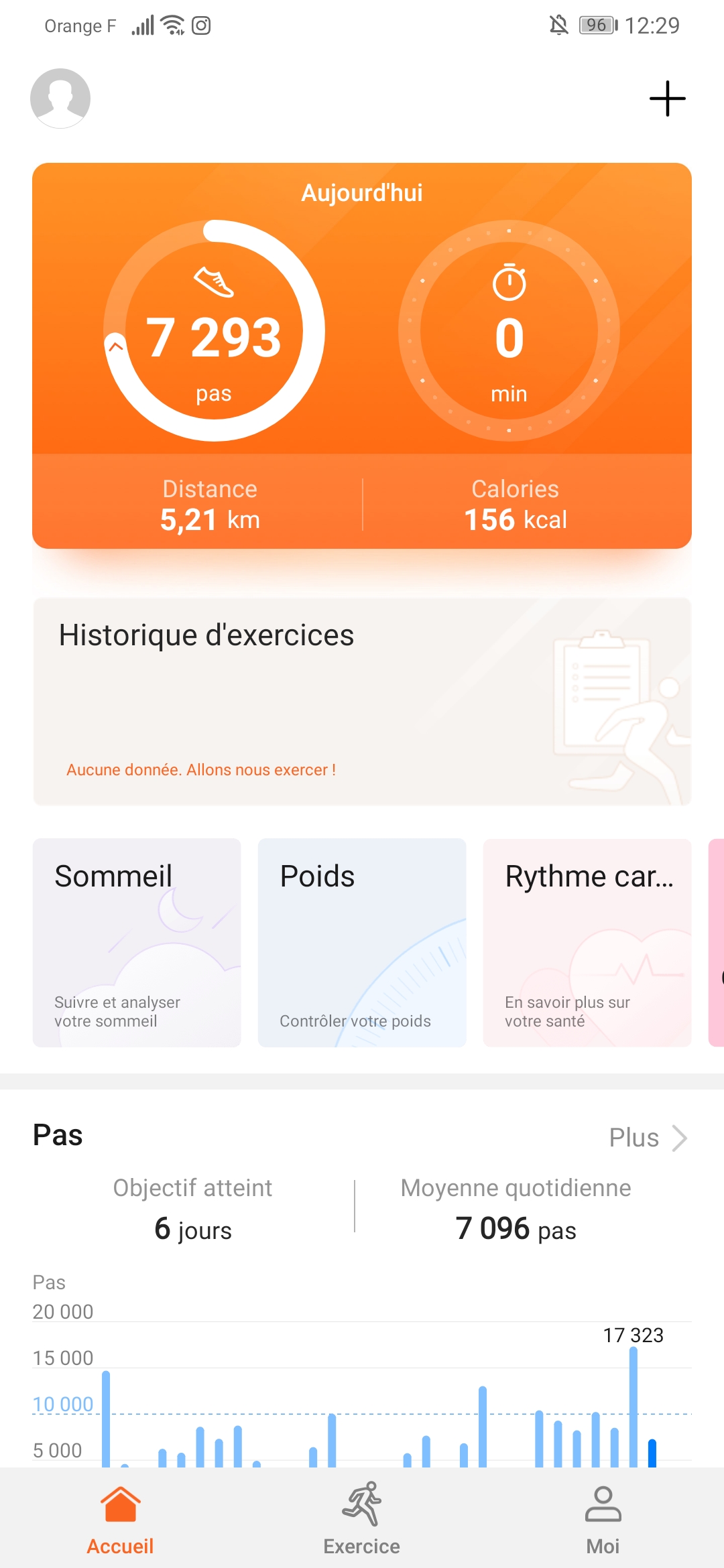724x1568 pixels.
Task: Open the Rythme cardiaque card
Action: [587, 942]
